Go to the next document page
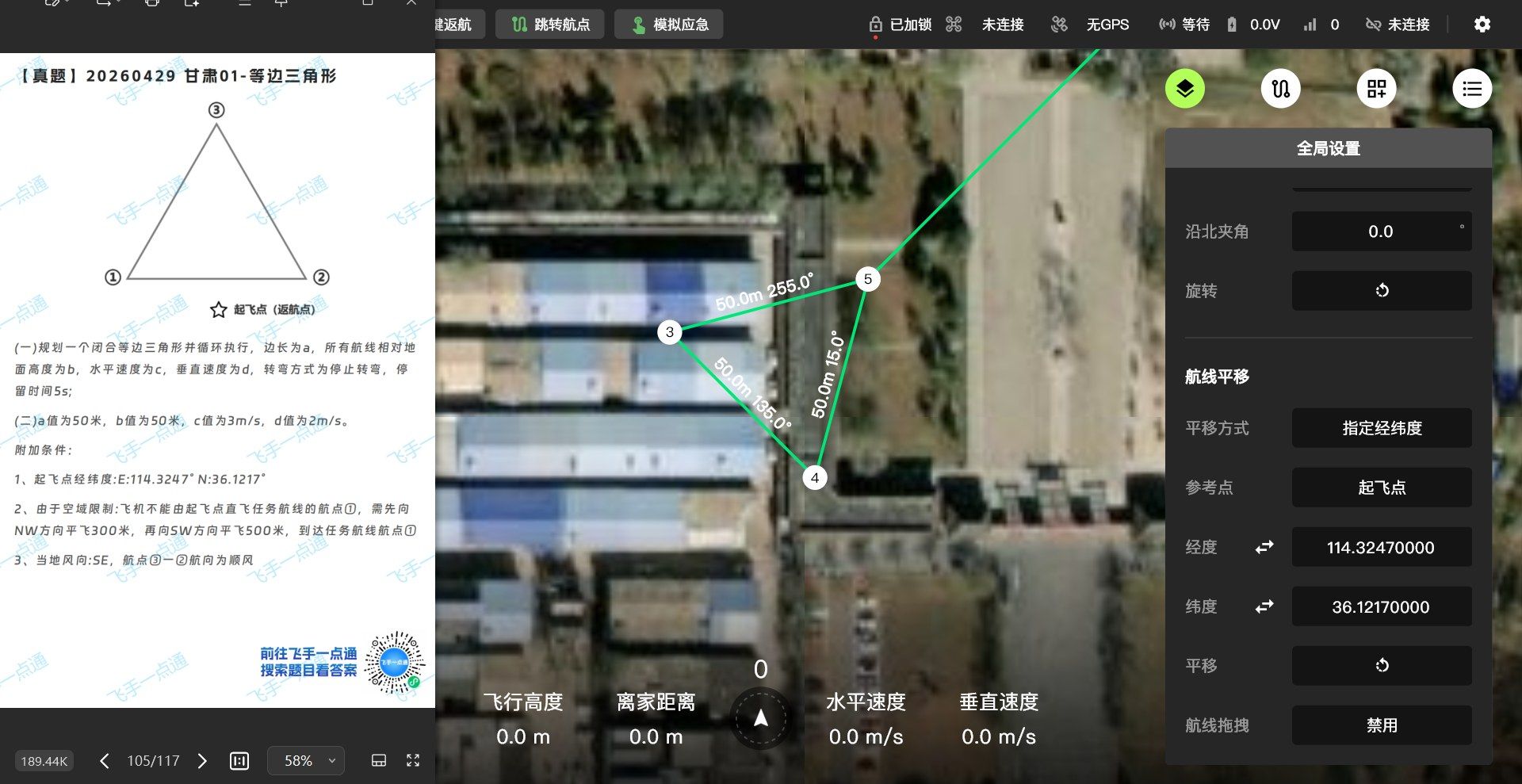The image size is (1522, 784). tap(202, 761)
